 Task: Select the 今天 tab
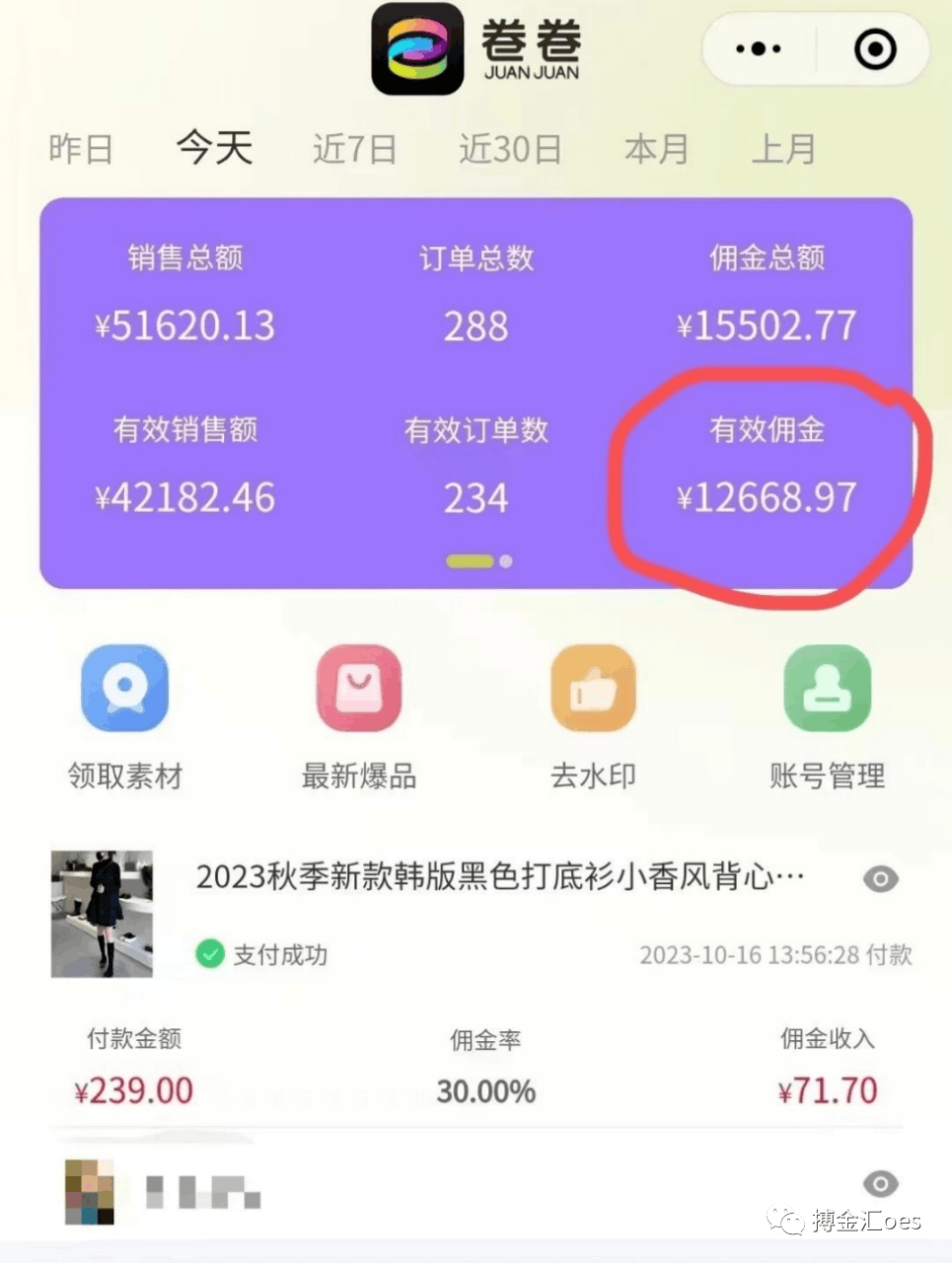pos(214,148)
